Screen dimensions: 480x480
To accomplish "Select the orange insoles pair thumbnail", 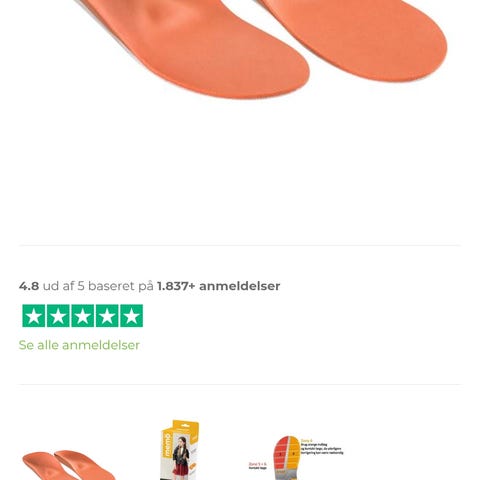I will click(69, 465).
